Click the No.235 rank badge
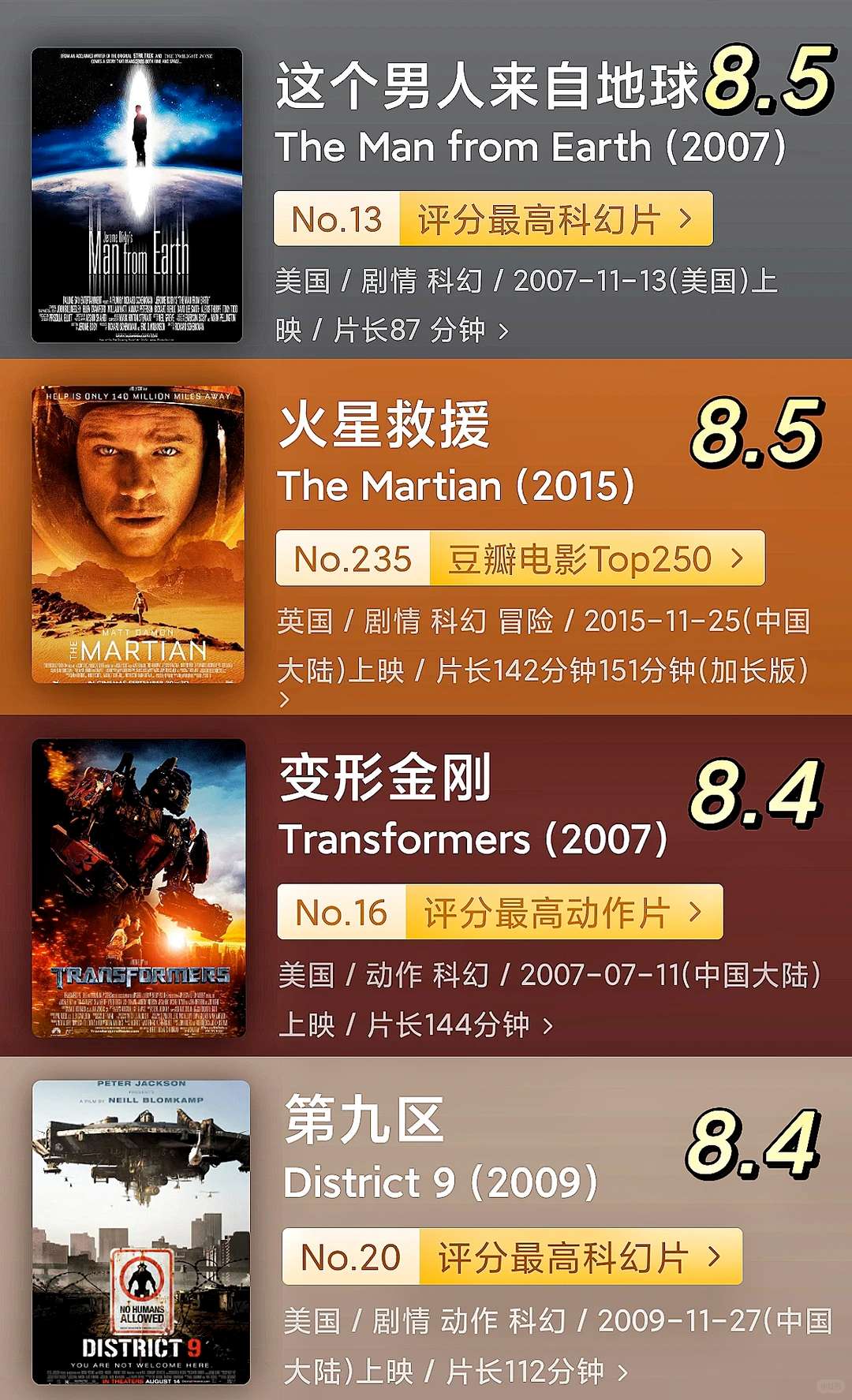The width and height of the screenshot is (852, 1400). 353,558
